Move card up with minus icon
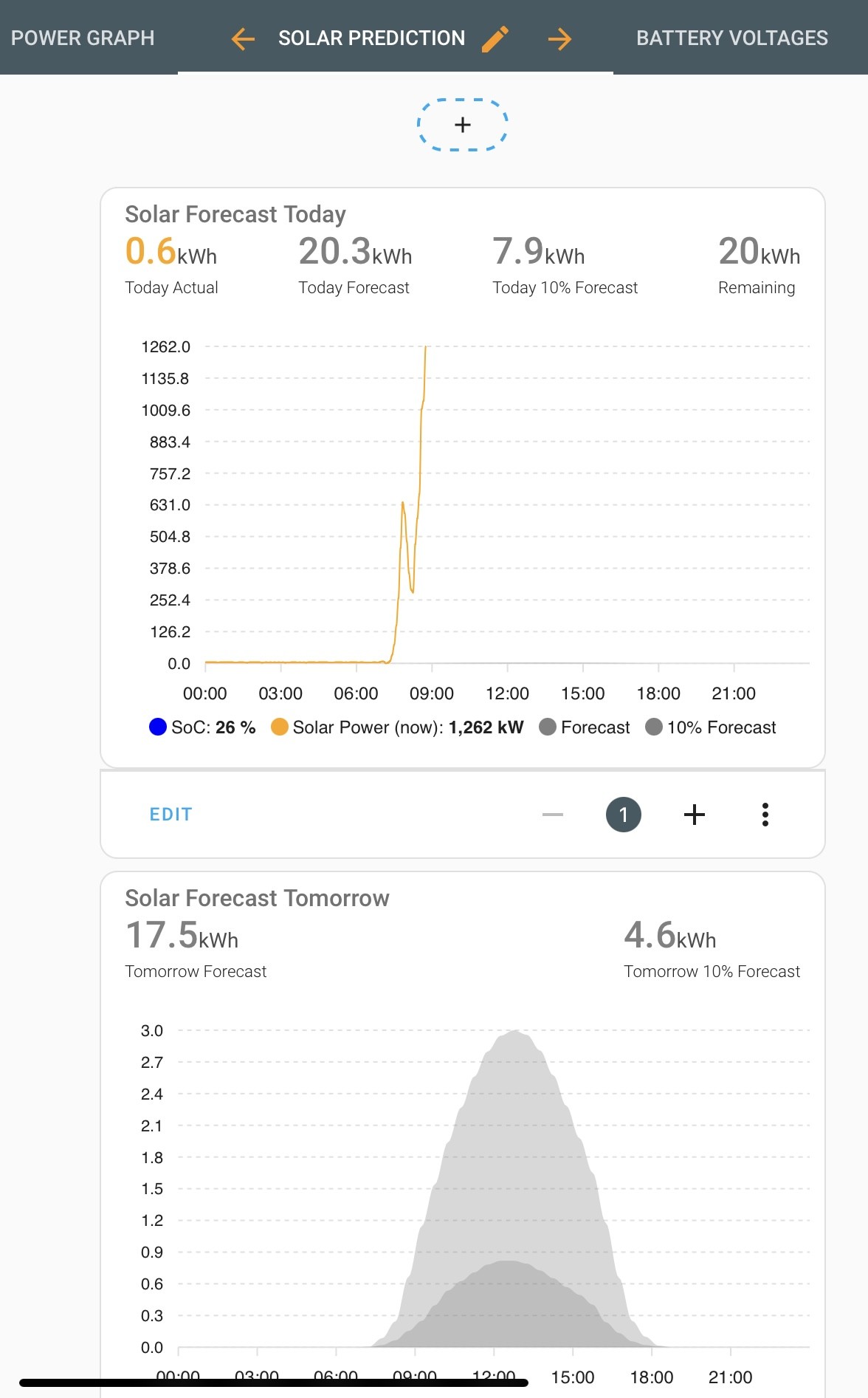 coord(553,815)
